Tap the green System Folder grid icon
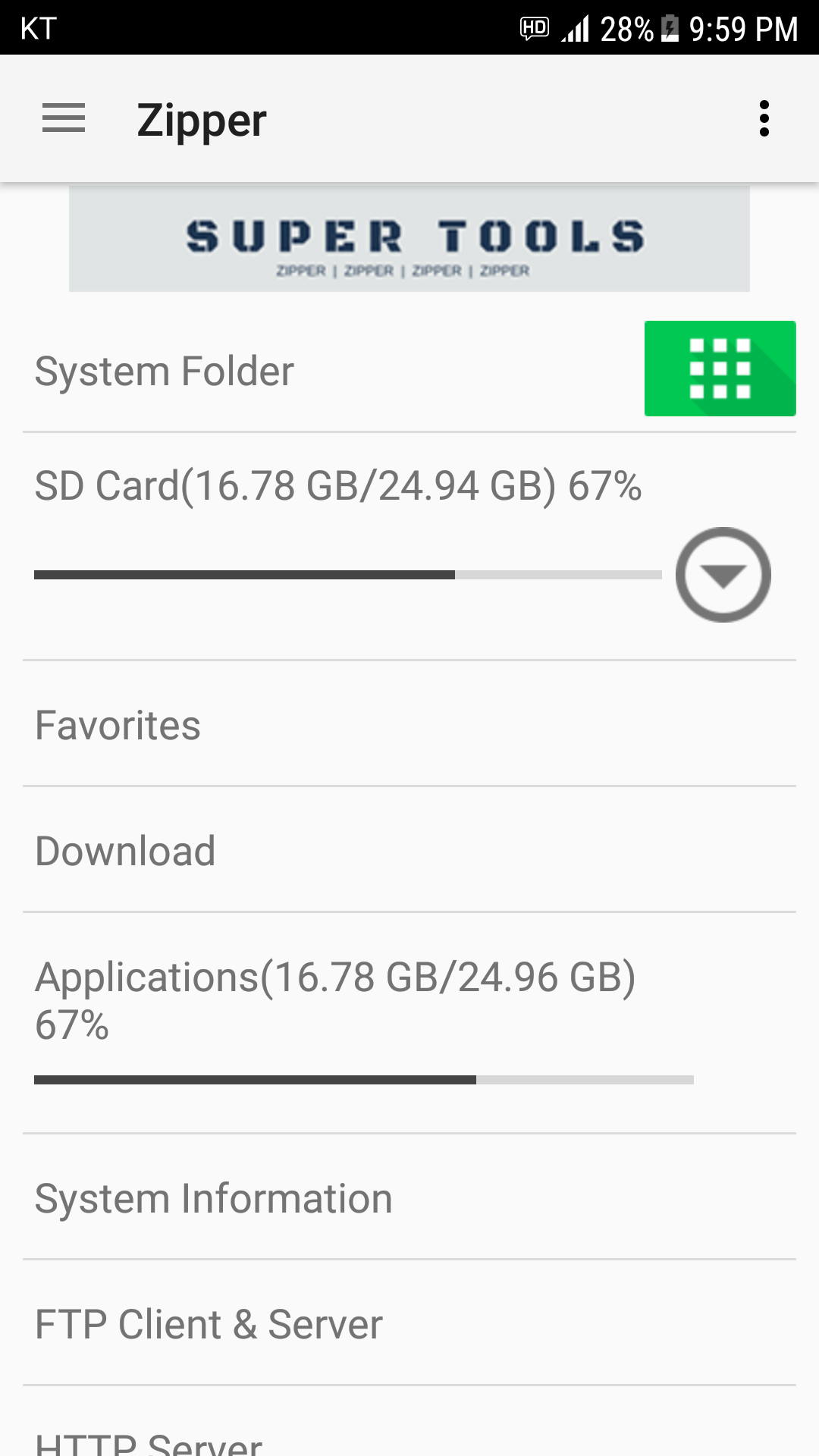Image resolution: width=819 pixels, height=1456 pixels. [720, 369]
